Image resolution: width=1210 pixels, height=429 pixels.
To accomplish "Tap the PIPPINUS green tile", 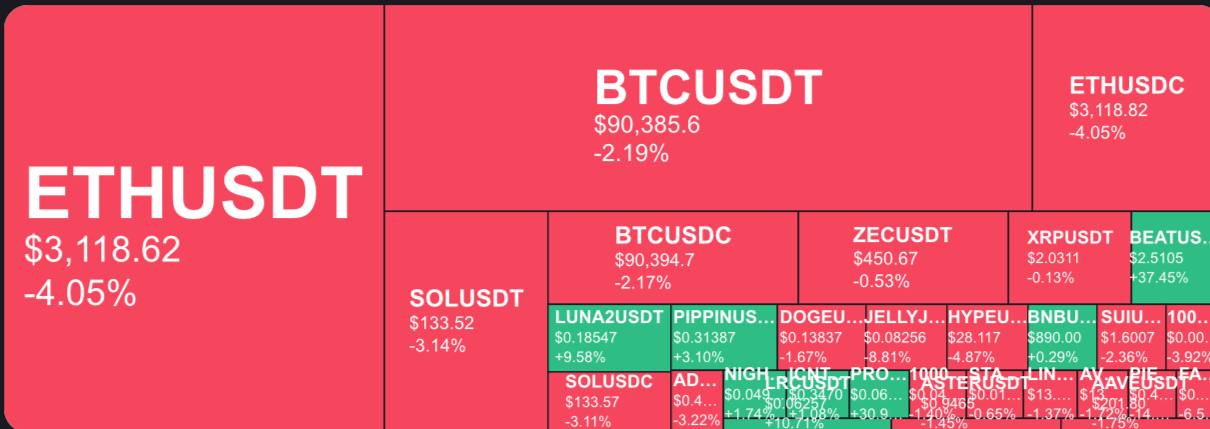I will tap(724, 338).
